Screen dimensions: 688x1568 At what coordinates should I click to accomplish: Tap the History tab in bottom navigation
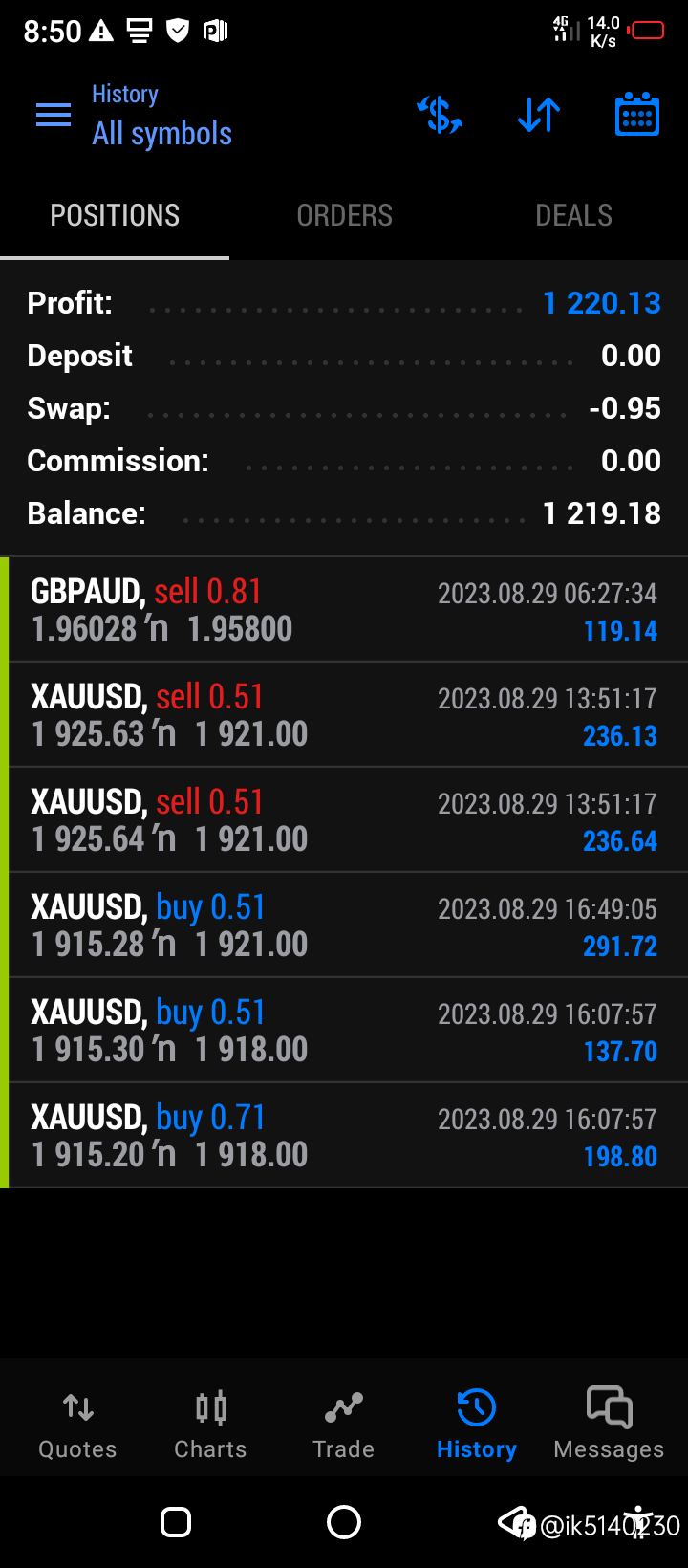pyautogui.click(x=476, y=1425)
